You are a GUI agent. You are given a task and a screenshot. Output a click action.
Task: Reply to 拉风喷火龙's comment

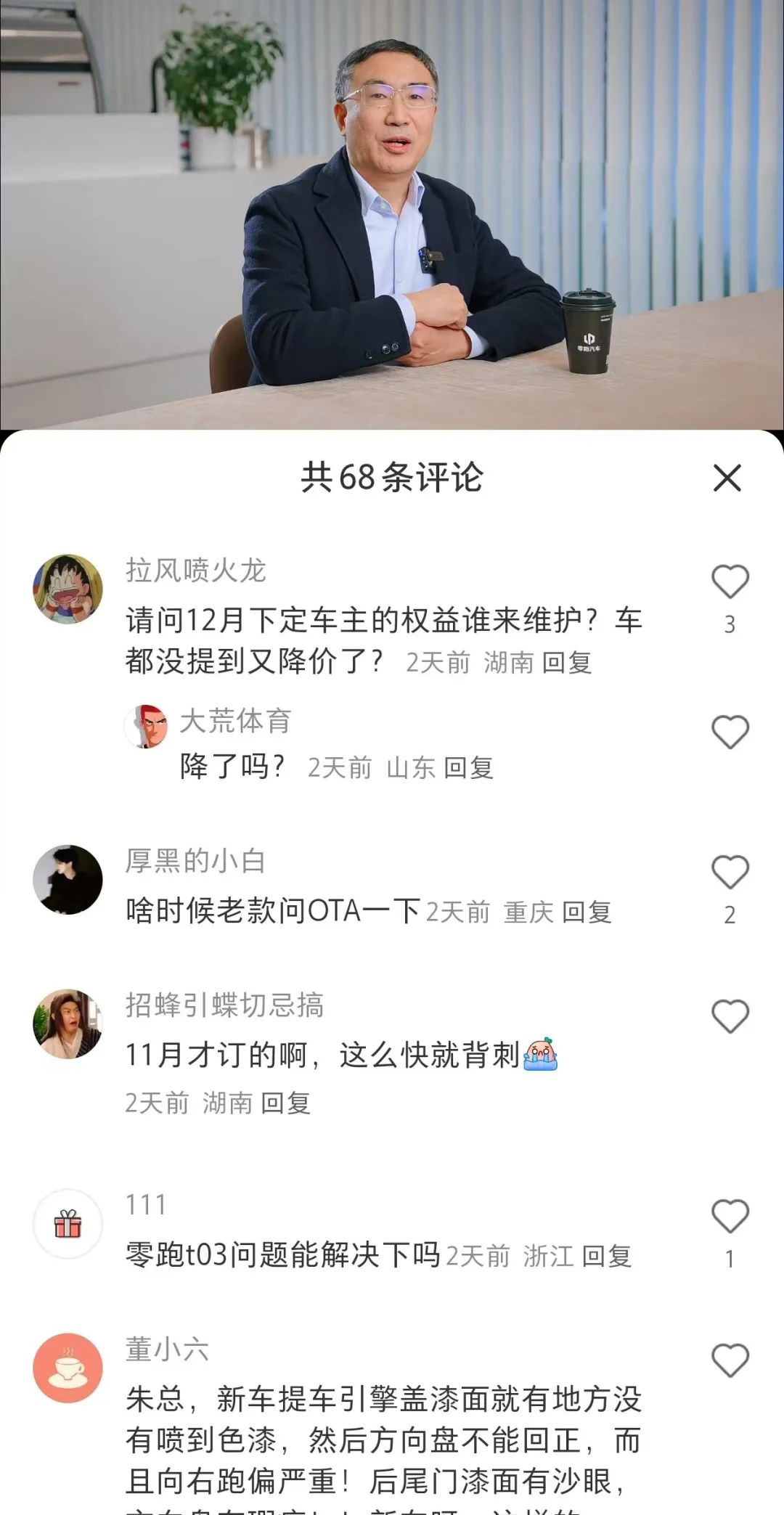(567, 663)
